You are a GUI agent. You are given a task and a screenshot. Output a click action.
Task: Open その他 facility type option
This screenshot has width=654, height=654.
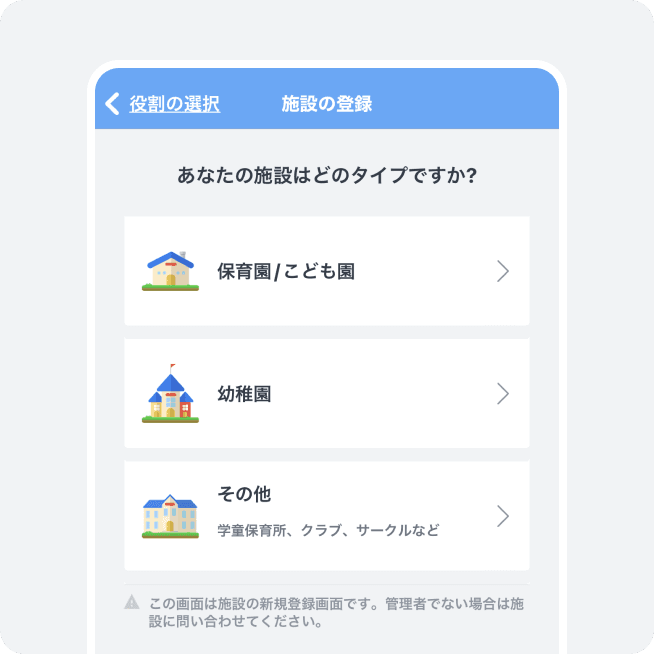326,516
